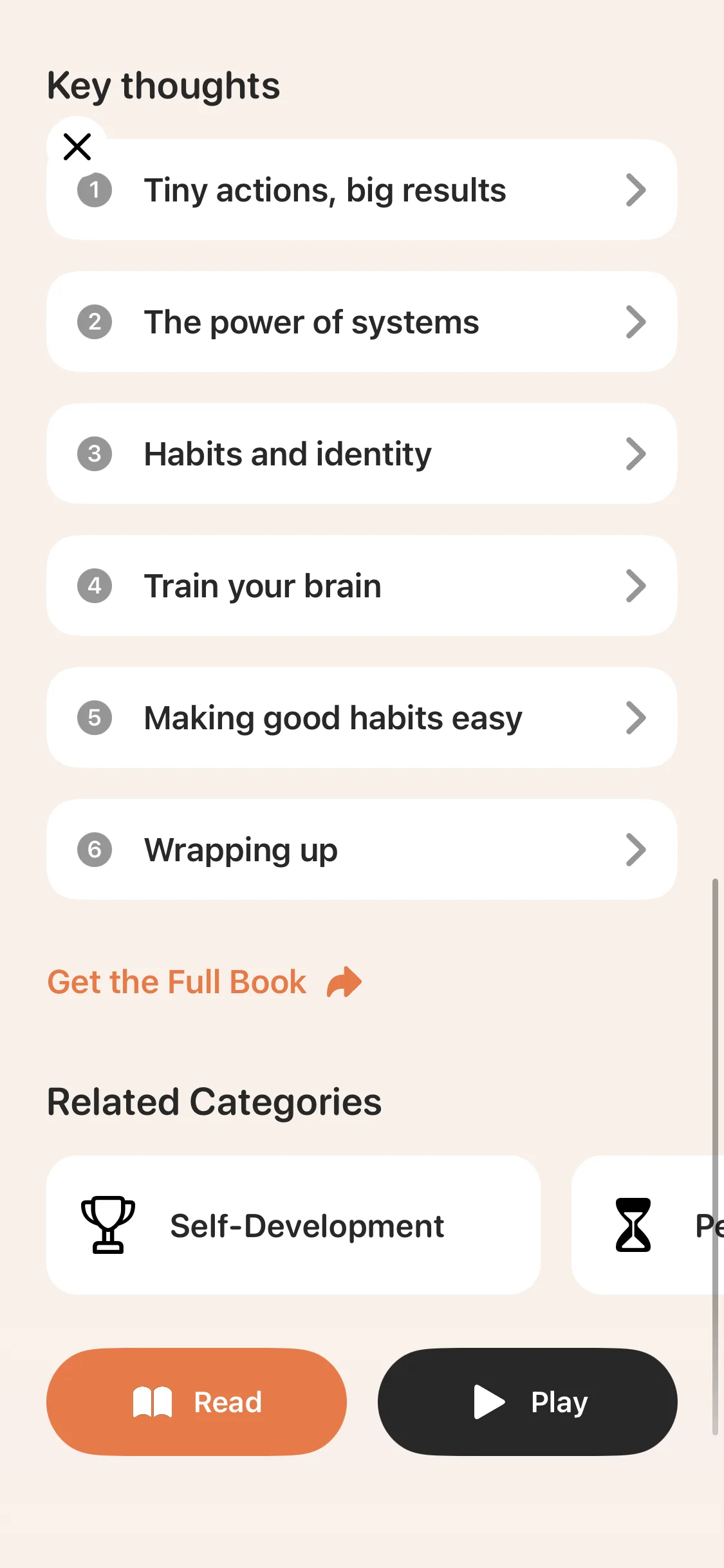Start reading with the Read button

click(196, 1402)
